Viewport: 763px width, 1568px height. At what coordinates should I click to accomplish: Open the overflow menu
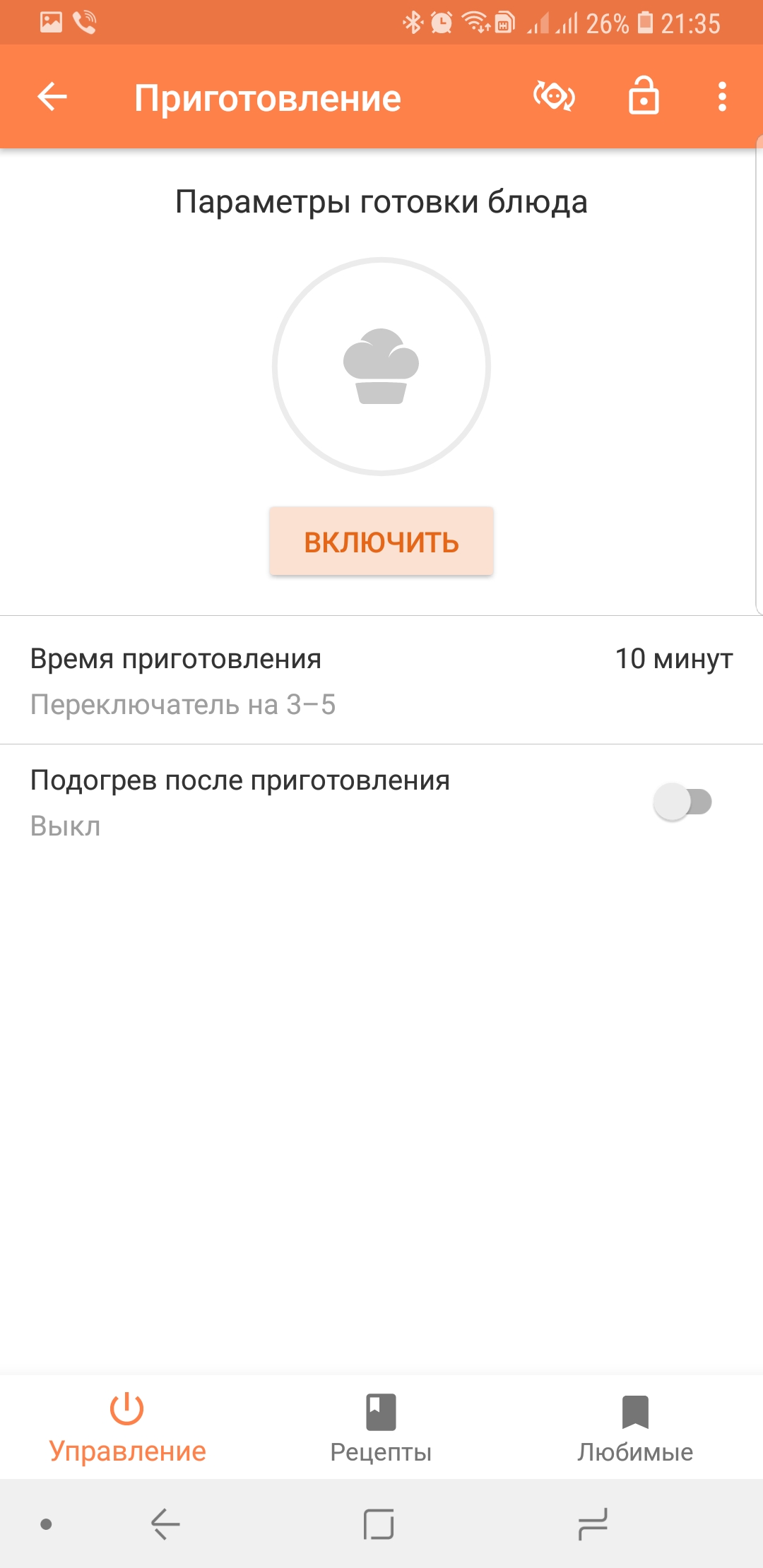coord(721,97)
